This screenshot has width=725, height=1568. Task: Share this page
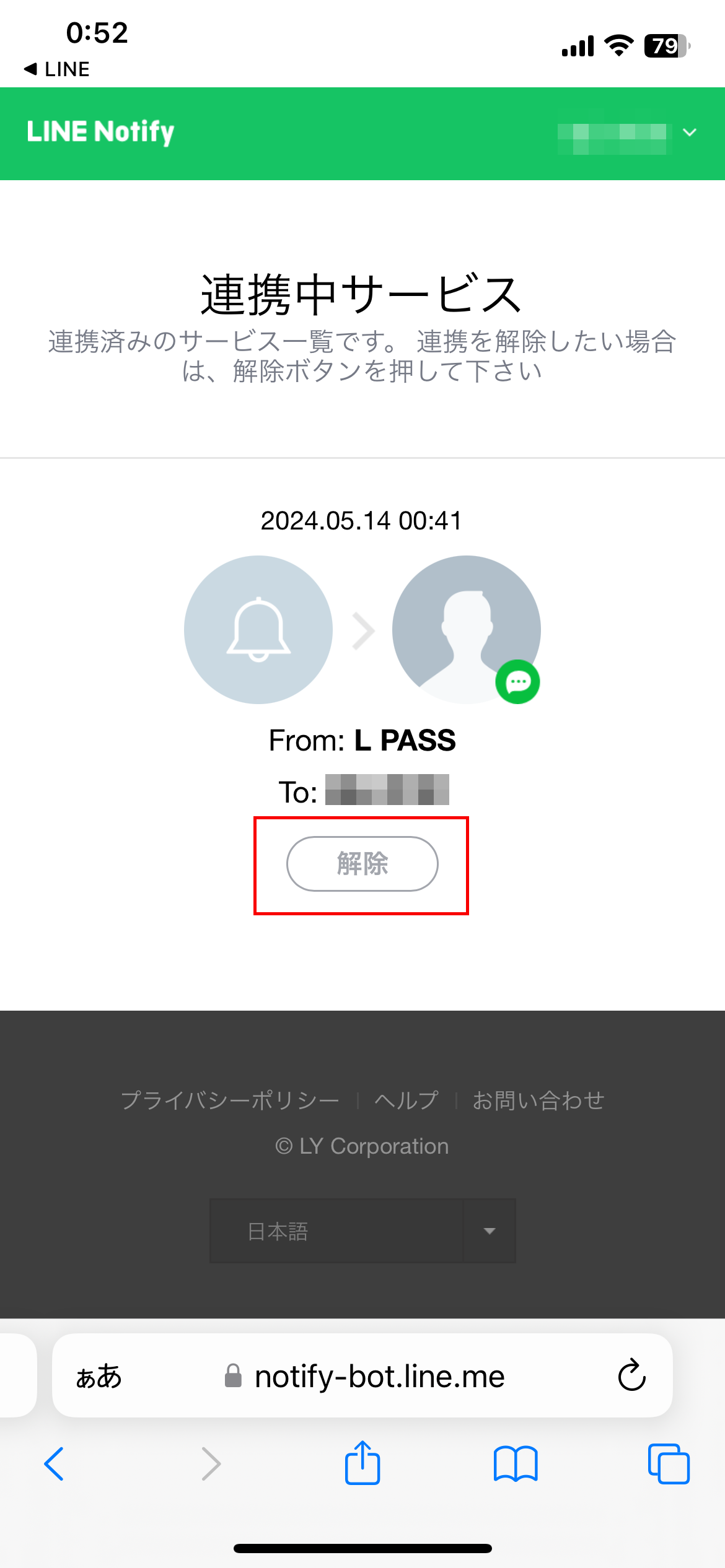pyautogui.click(x=362, y=1463)
